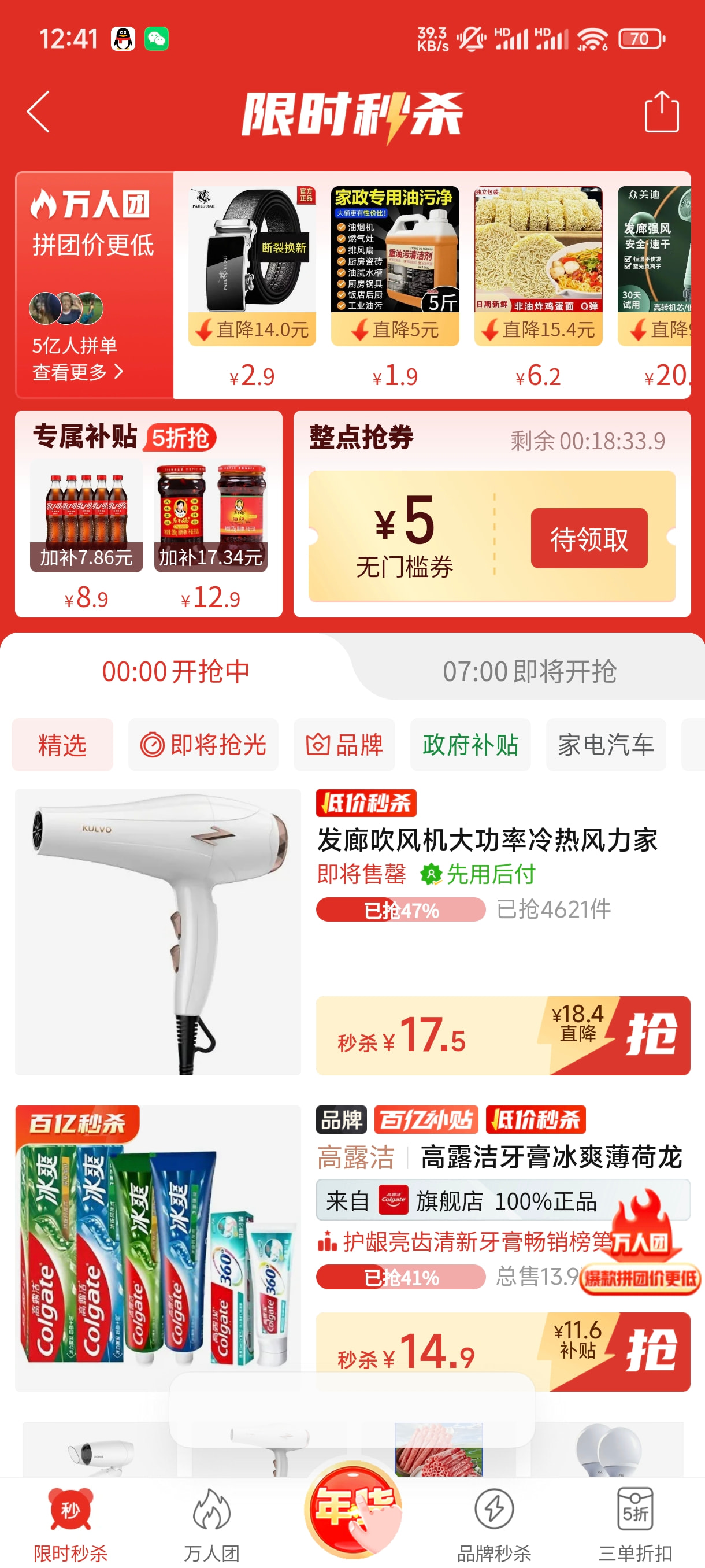This screenshot has width=705, height=1568.
Task: Select the 即将抢光 filter chip
Action: (203, 745)
